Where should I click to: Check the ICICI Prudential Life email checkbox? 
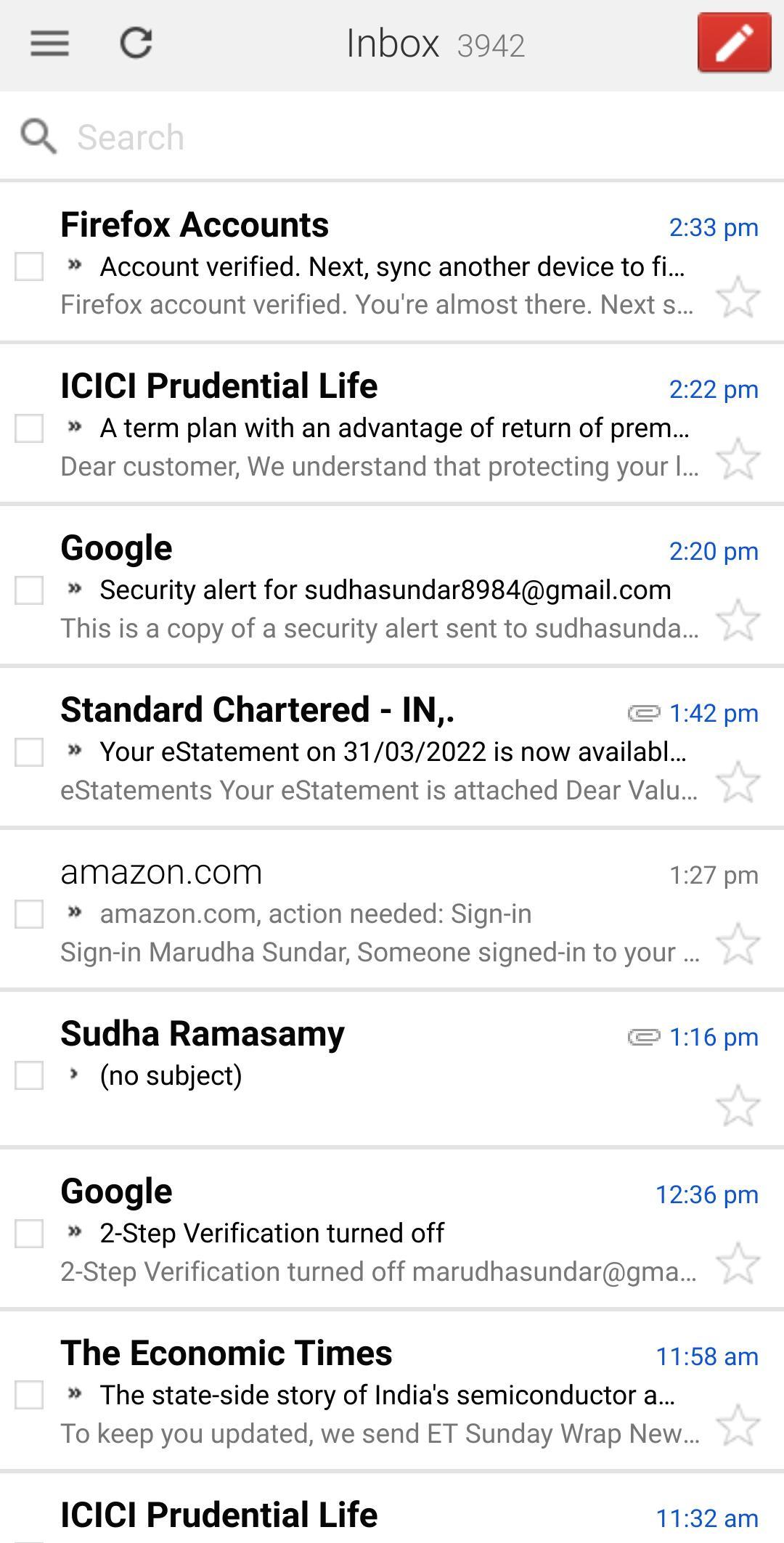pyautogui.click(x=29, y=429)
